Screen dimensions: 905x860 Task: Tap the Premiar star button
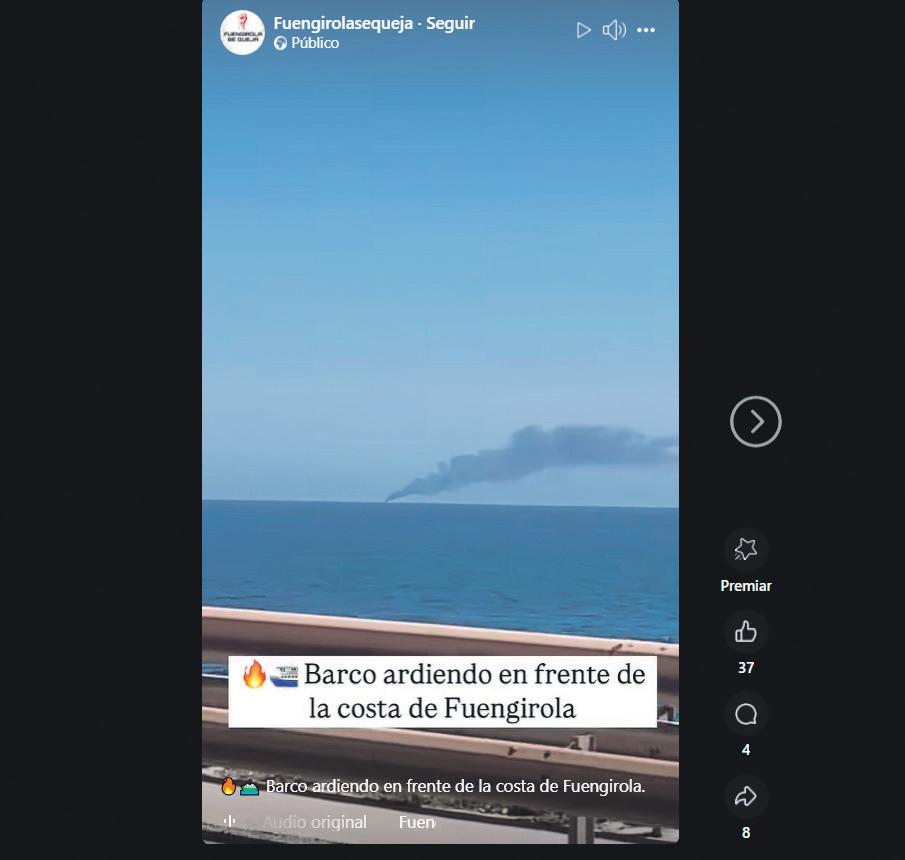pyautogui.click(x=745, y=549)
